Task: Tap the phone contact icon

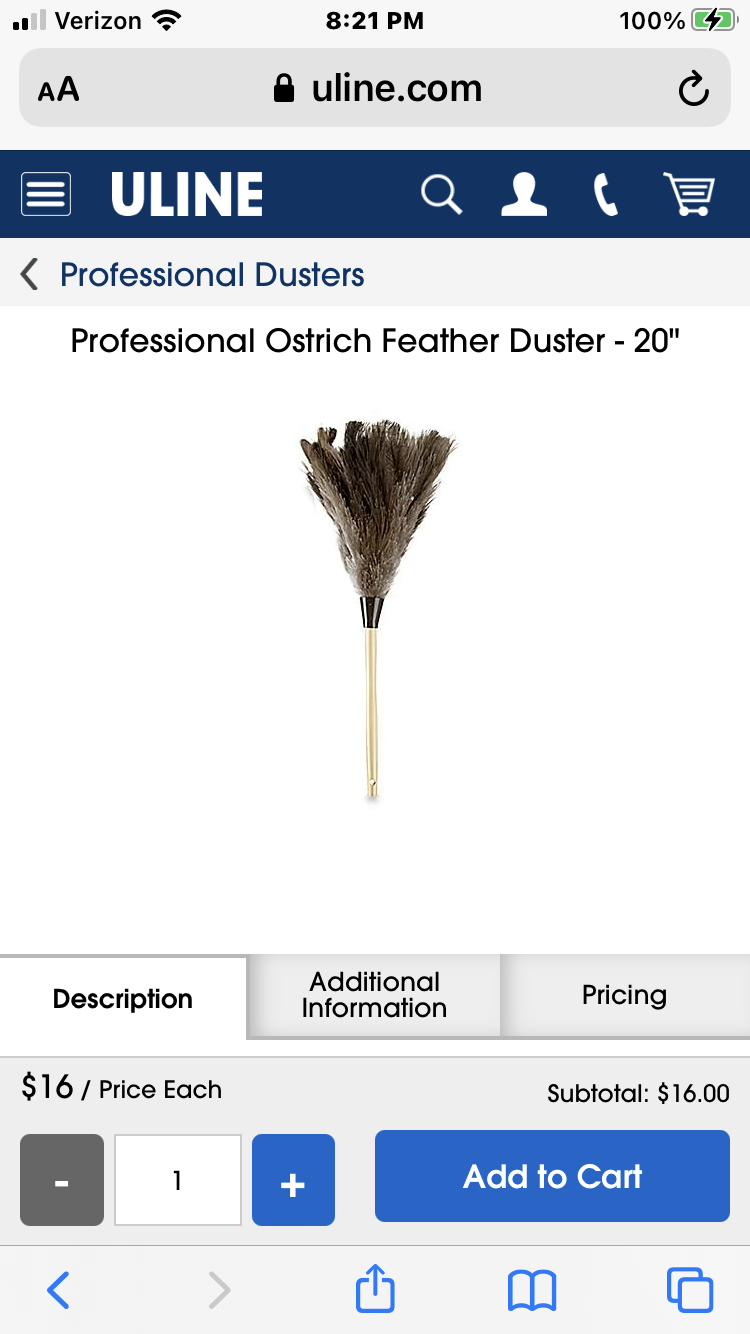Action: [605, 194]
